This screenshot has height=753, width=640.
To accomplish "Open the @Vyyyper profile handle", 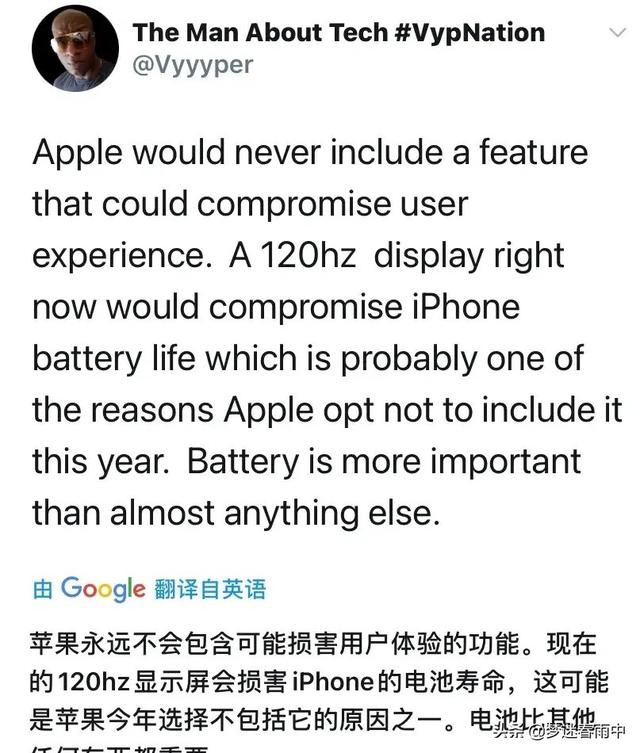I will pos(193,66).
